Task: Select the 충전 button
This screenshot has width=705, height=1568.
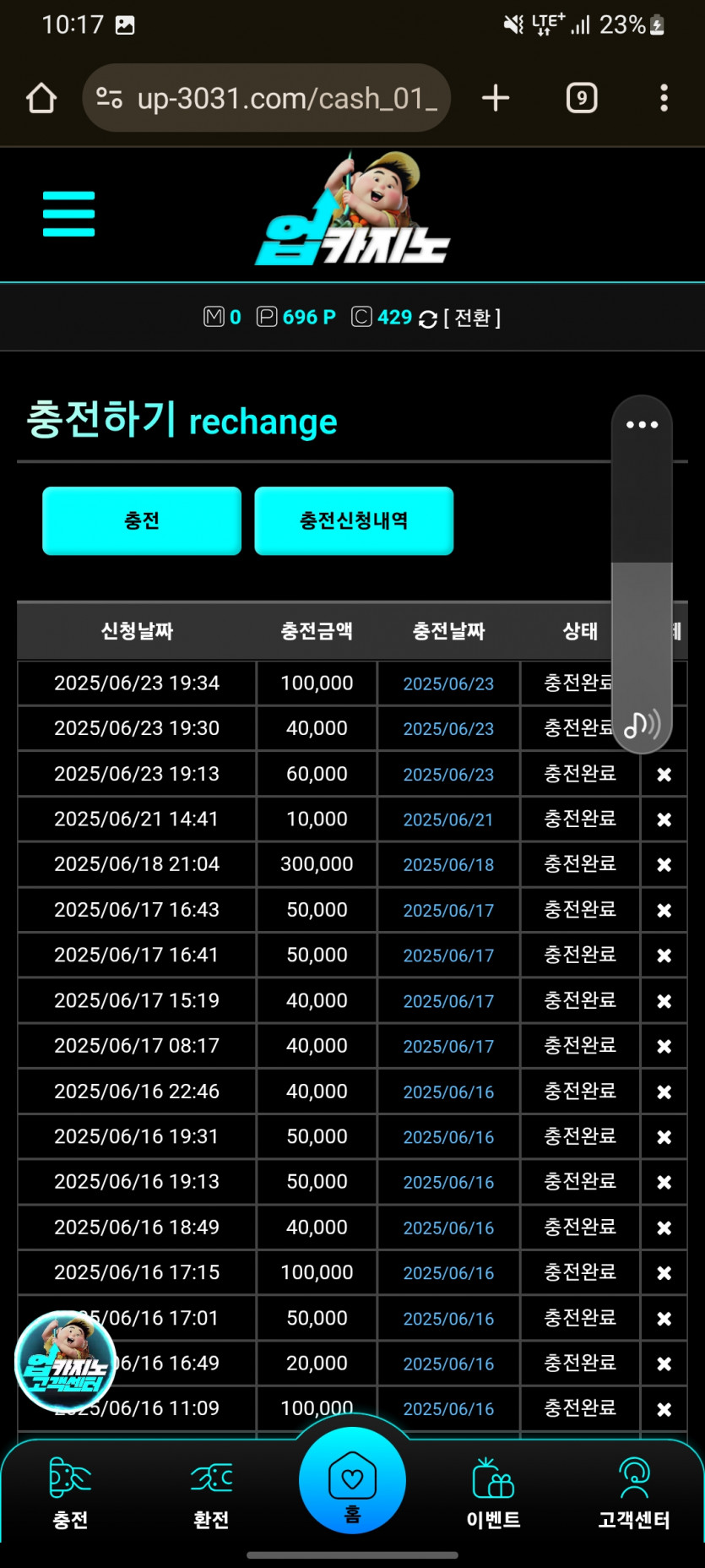Action: tap(142, 520)
